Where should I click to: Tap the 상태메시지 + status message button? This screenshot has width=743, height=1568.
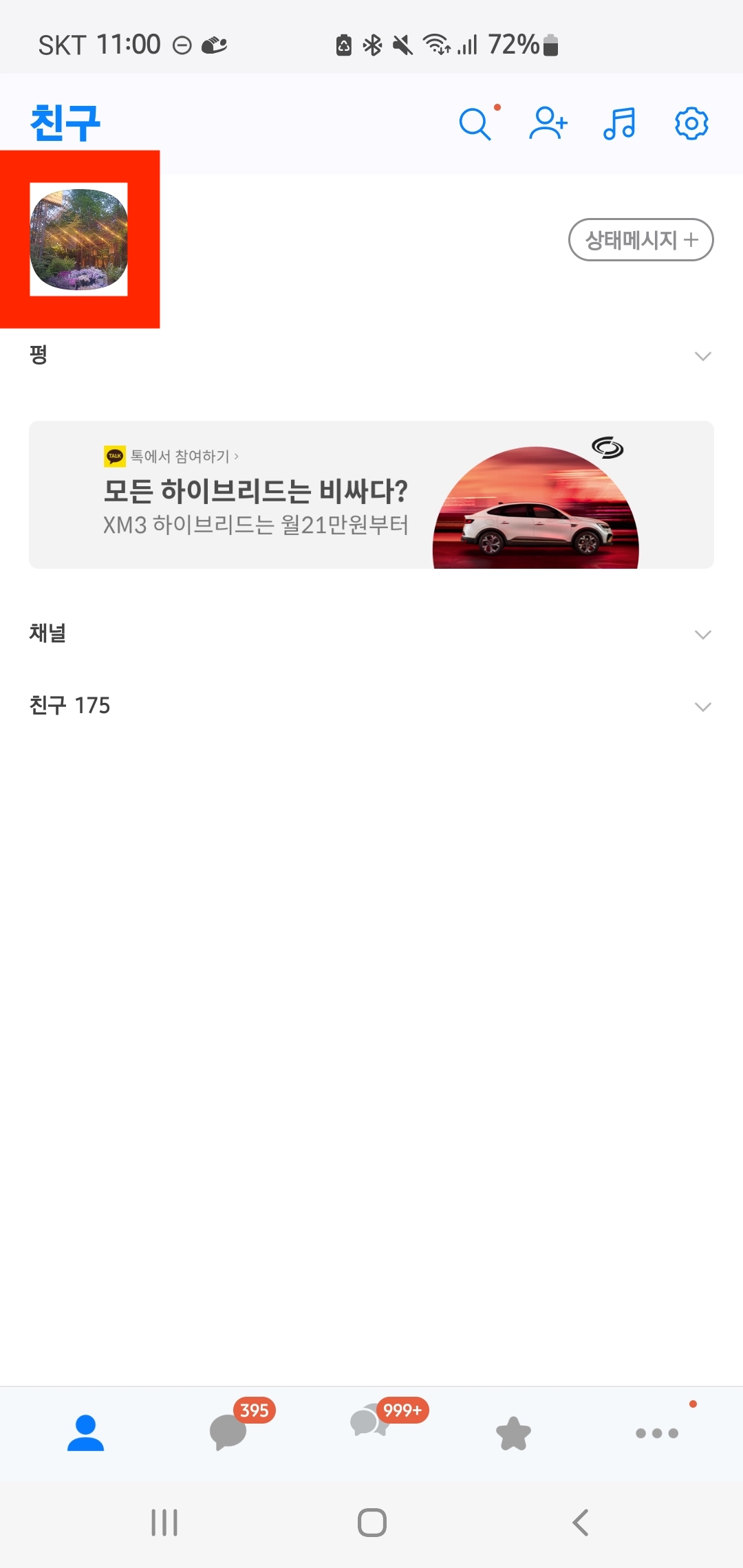tap(640, 239)
